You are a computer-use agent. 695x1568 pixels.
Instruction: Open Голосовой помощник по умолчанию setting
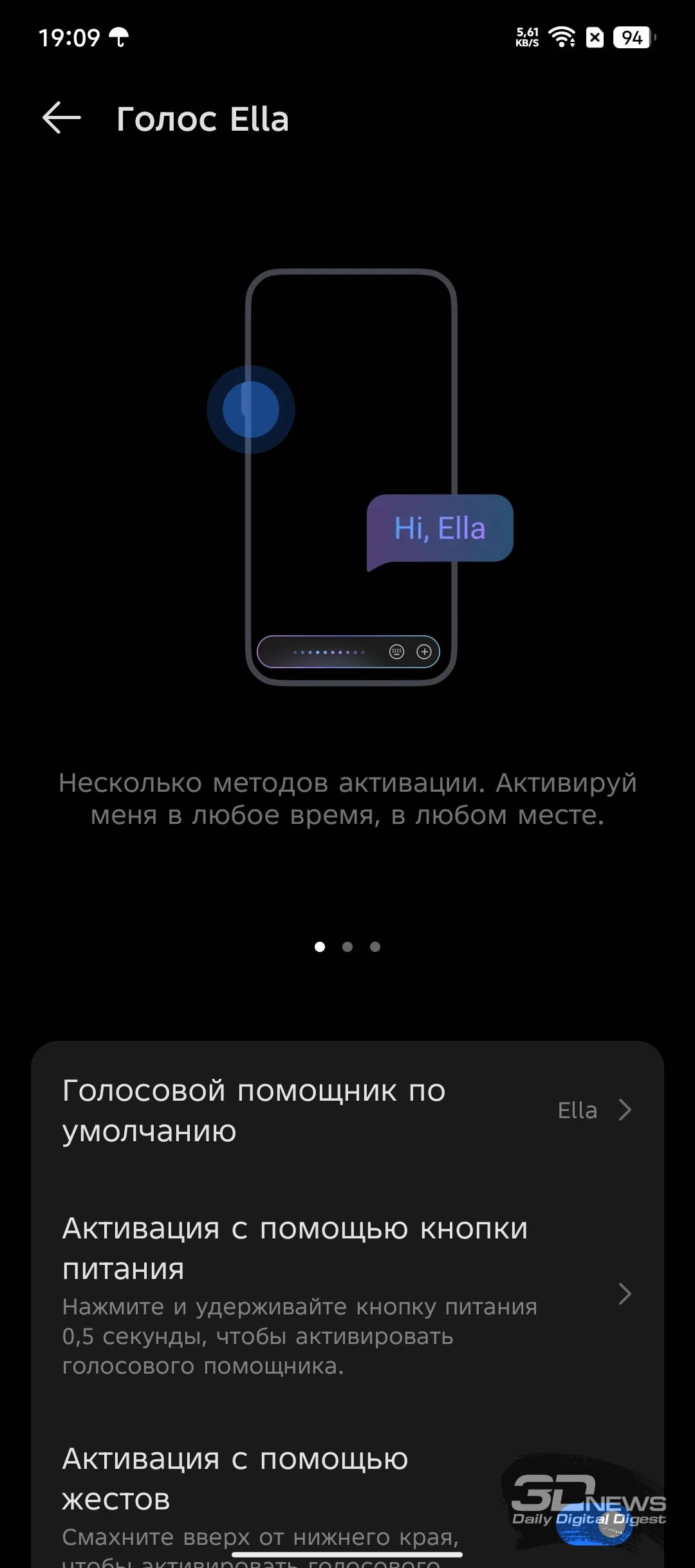pos(347,1110)
